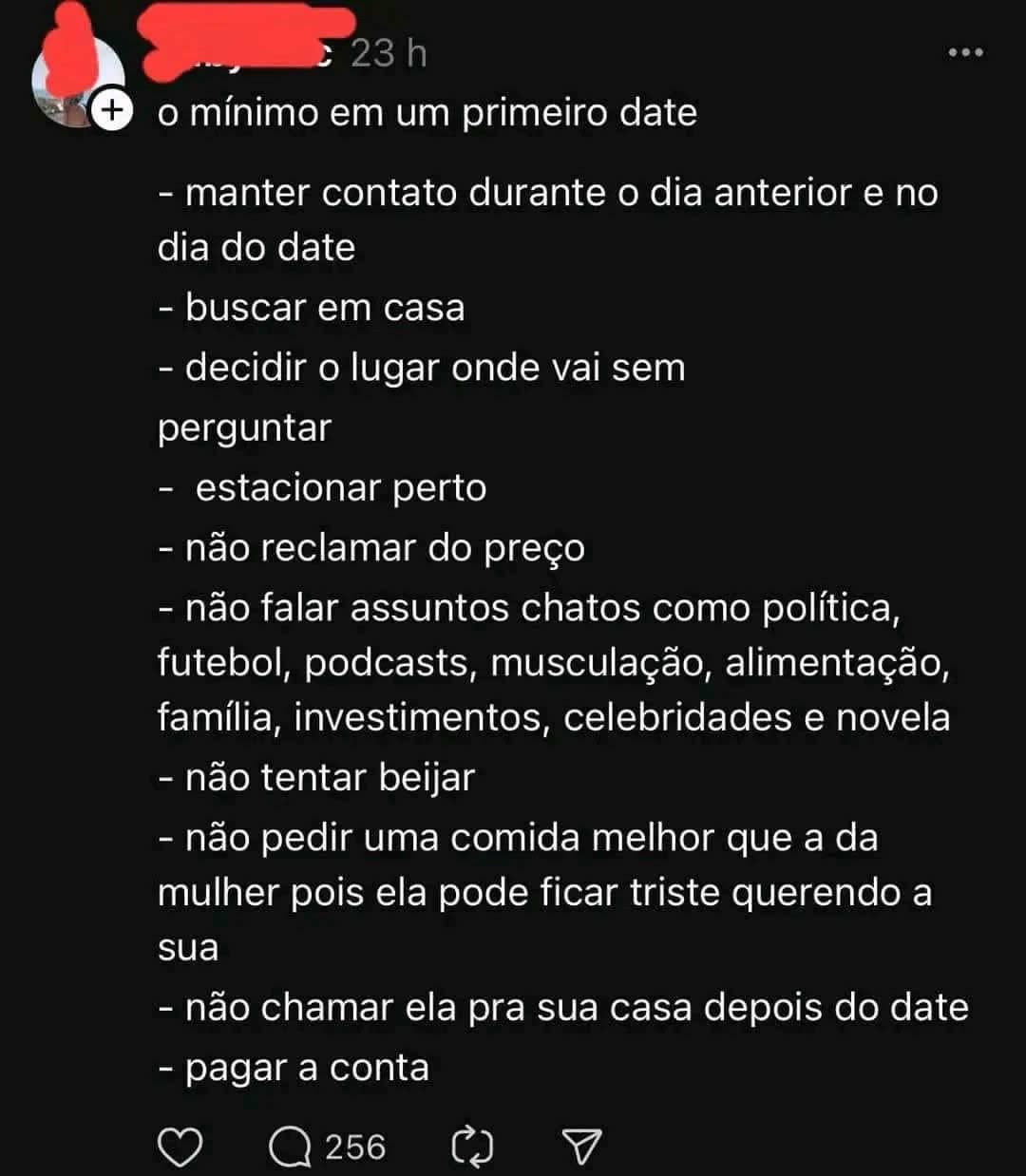Tap the word 'perguntar' in the list
1026x1176 pixels.
[x=244, y=428]
